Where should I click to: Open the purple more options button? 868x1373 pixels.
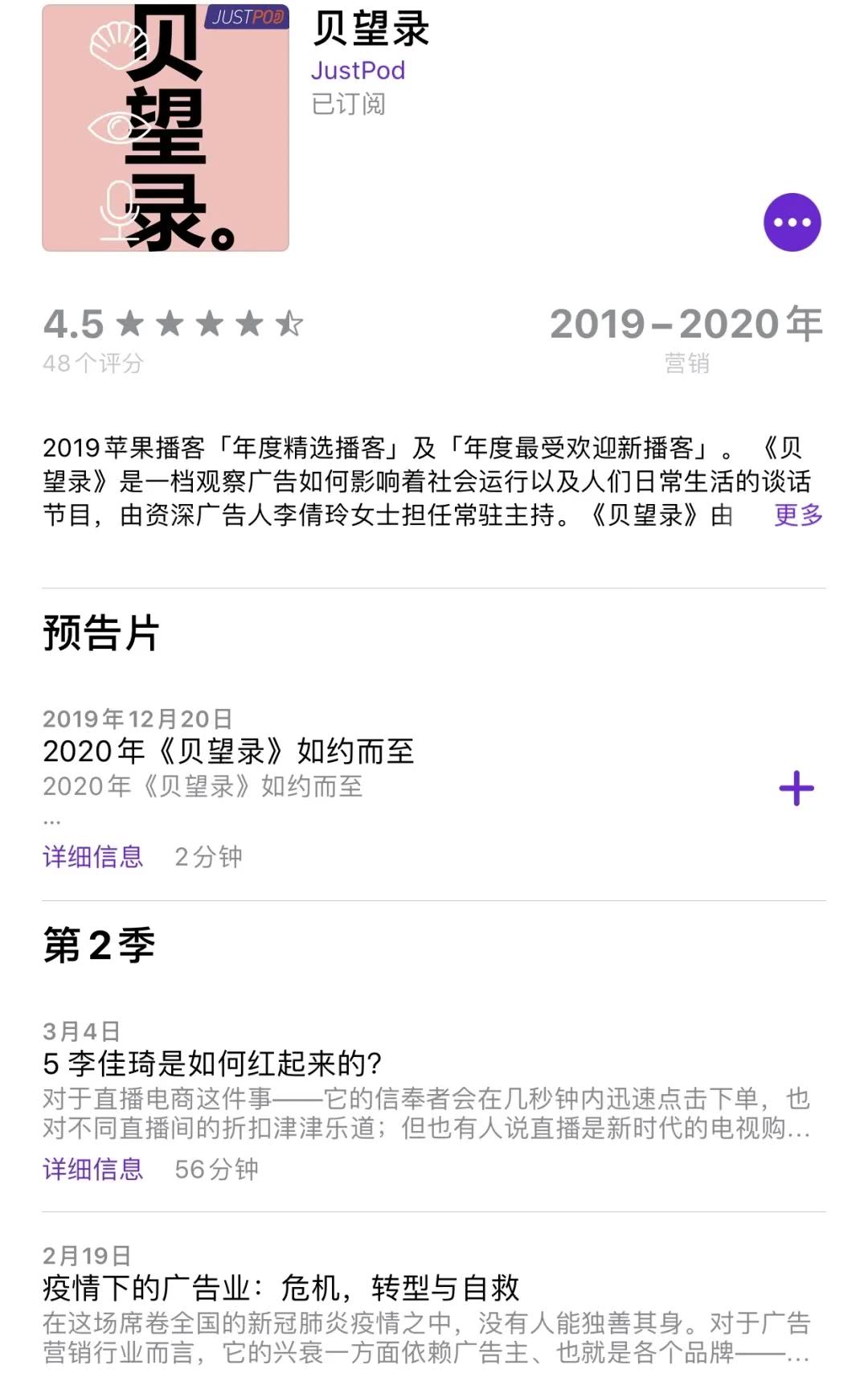tap(792, 223)
